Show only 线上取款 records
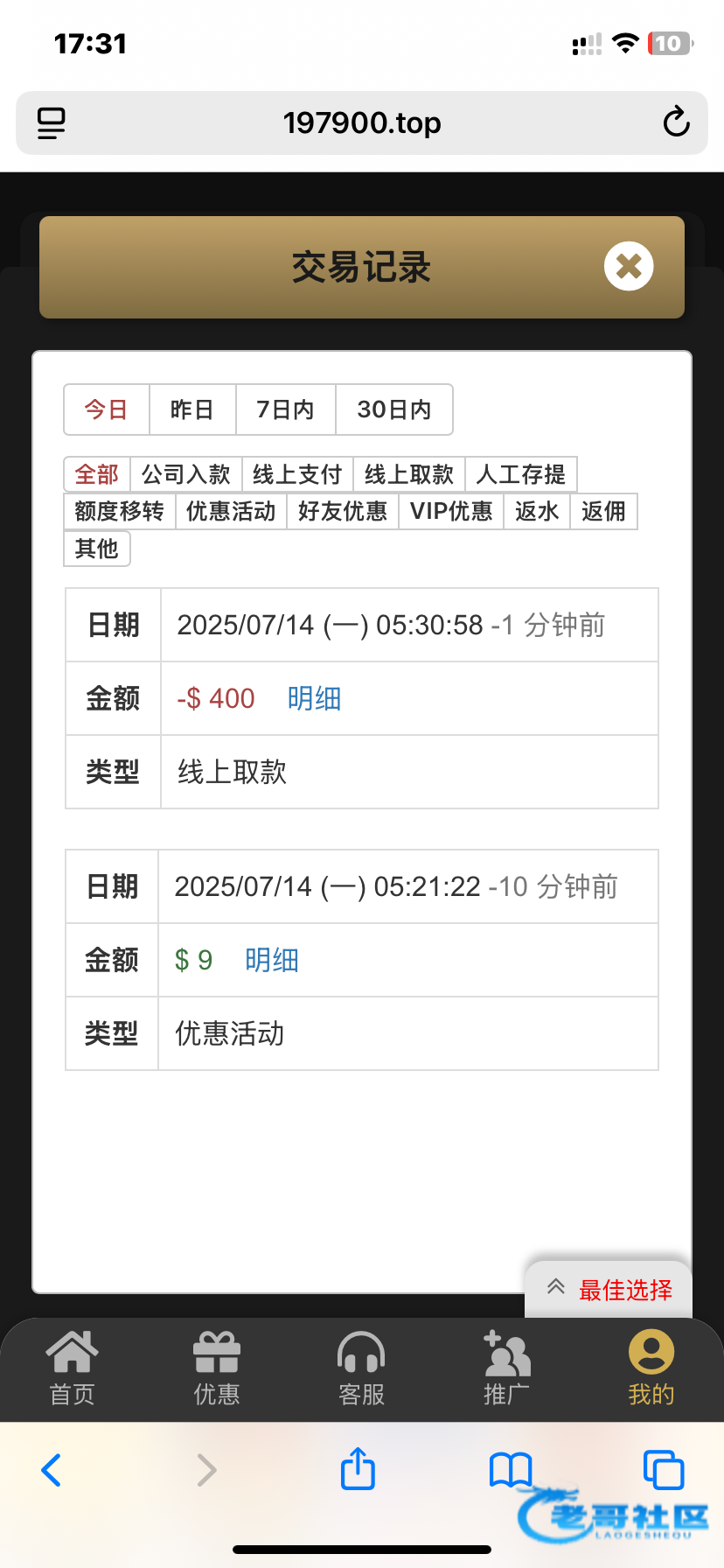The width and height of the screenshot is (724, 1568). 409,474
